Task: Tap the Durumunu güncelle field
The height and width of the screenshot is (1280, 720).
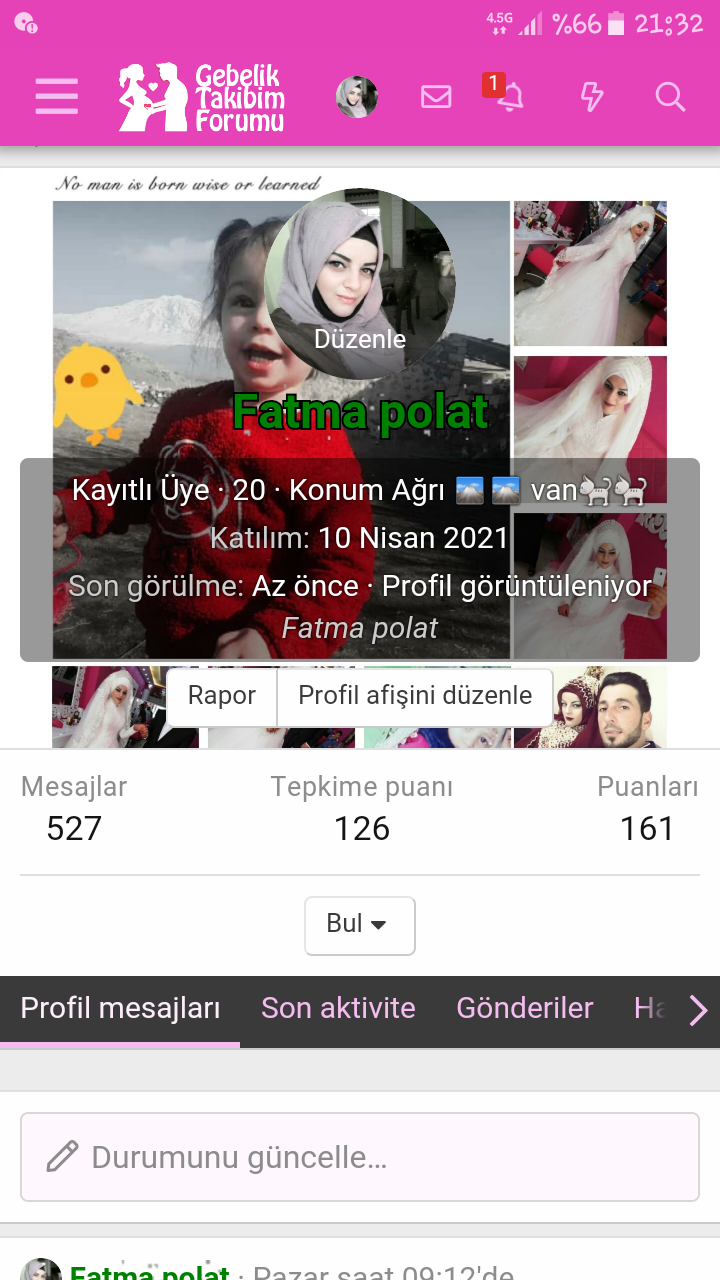Action: (360, 1157)
